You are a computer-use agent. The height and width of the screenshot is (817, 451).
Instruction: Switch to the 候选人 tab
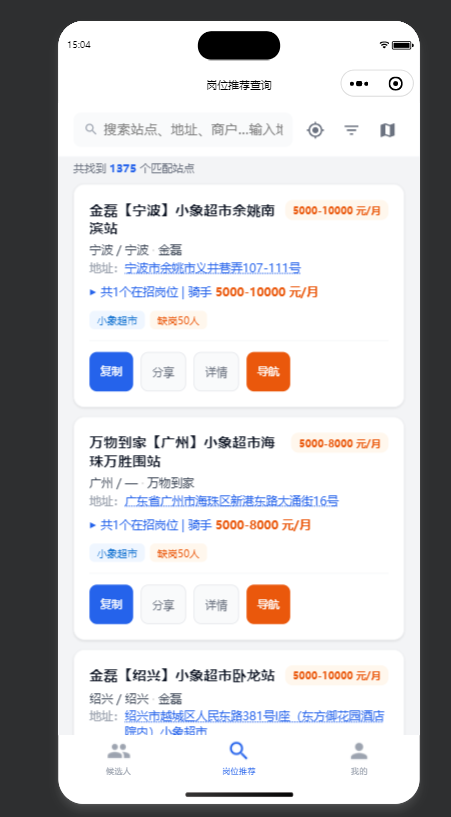tap(118, 759)
